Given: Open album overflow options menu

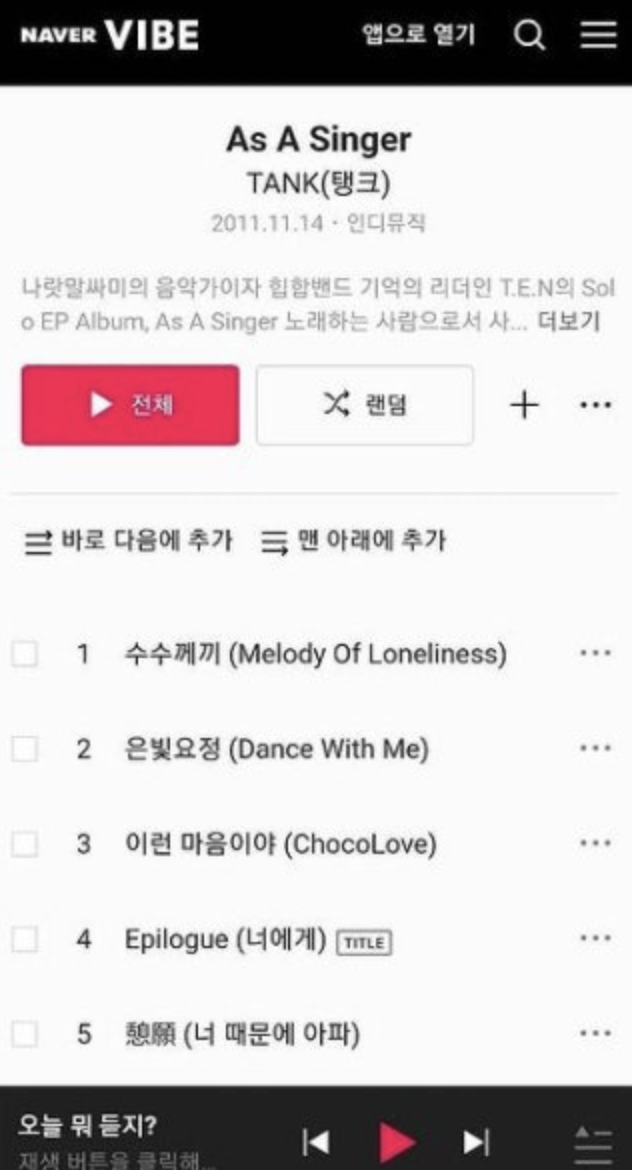Looking at the screenshot, I should tap(595, 405).
